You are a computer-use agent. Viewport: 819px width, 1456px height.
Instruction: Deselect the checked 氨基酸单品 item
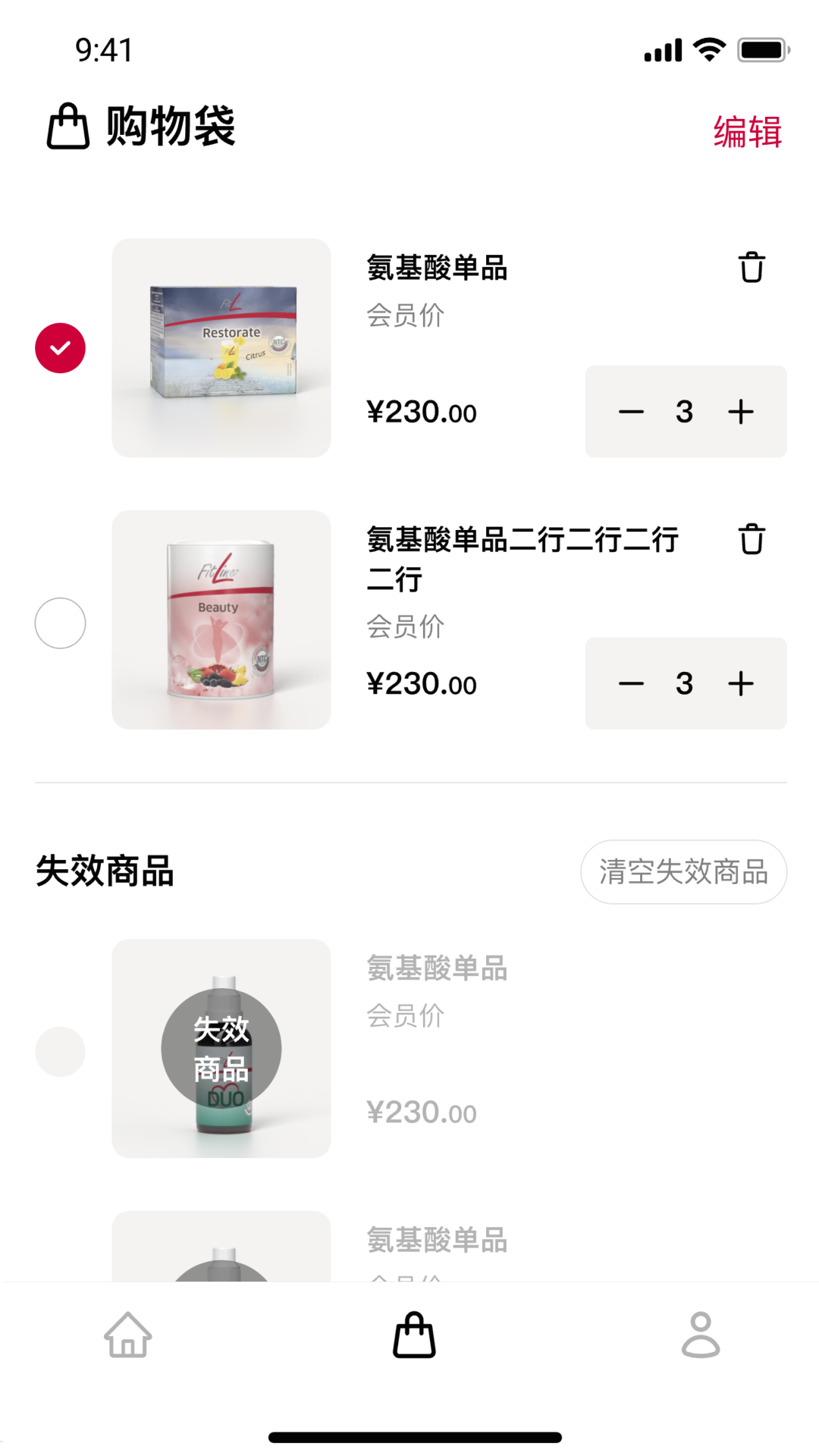click(x=61, y=347)
